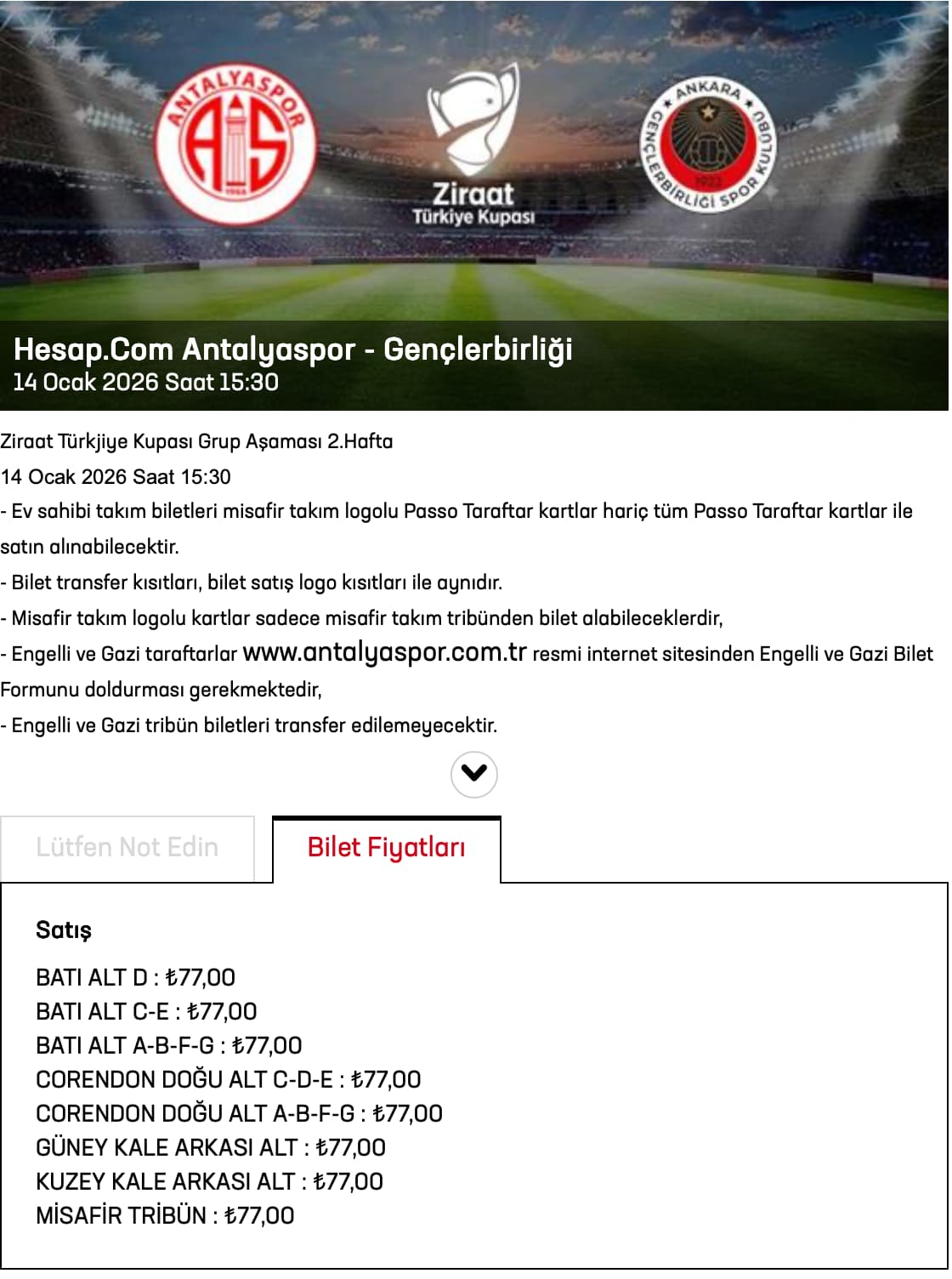Open the www.antalyaspor.com.tr link
Viewport: 952px width, 1279px height.
tap(385, 652)
